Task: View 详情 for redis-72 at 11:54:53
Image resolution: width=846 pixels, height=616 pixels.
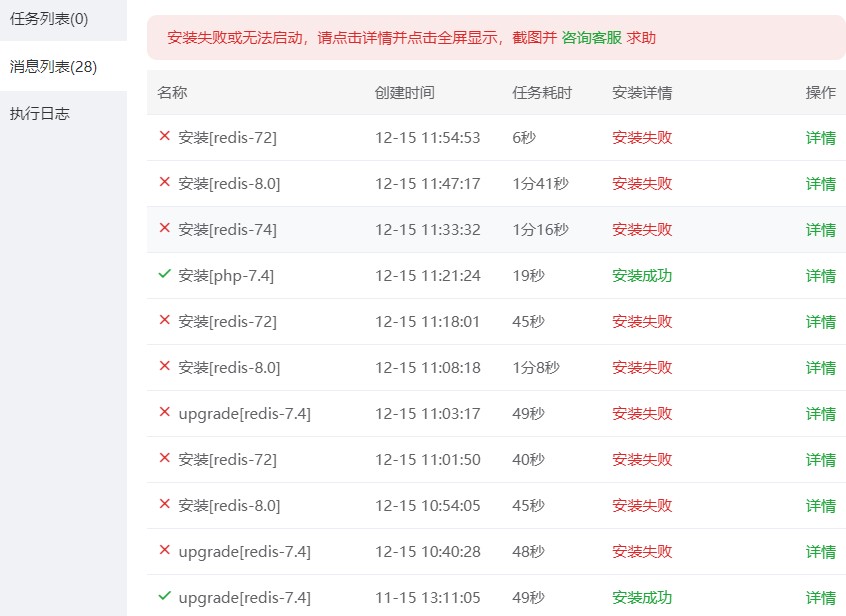Action: pyautogui.click(x=820, y=138)
